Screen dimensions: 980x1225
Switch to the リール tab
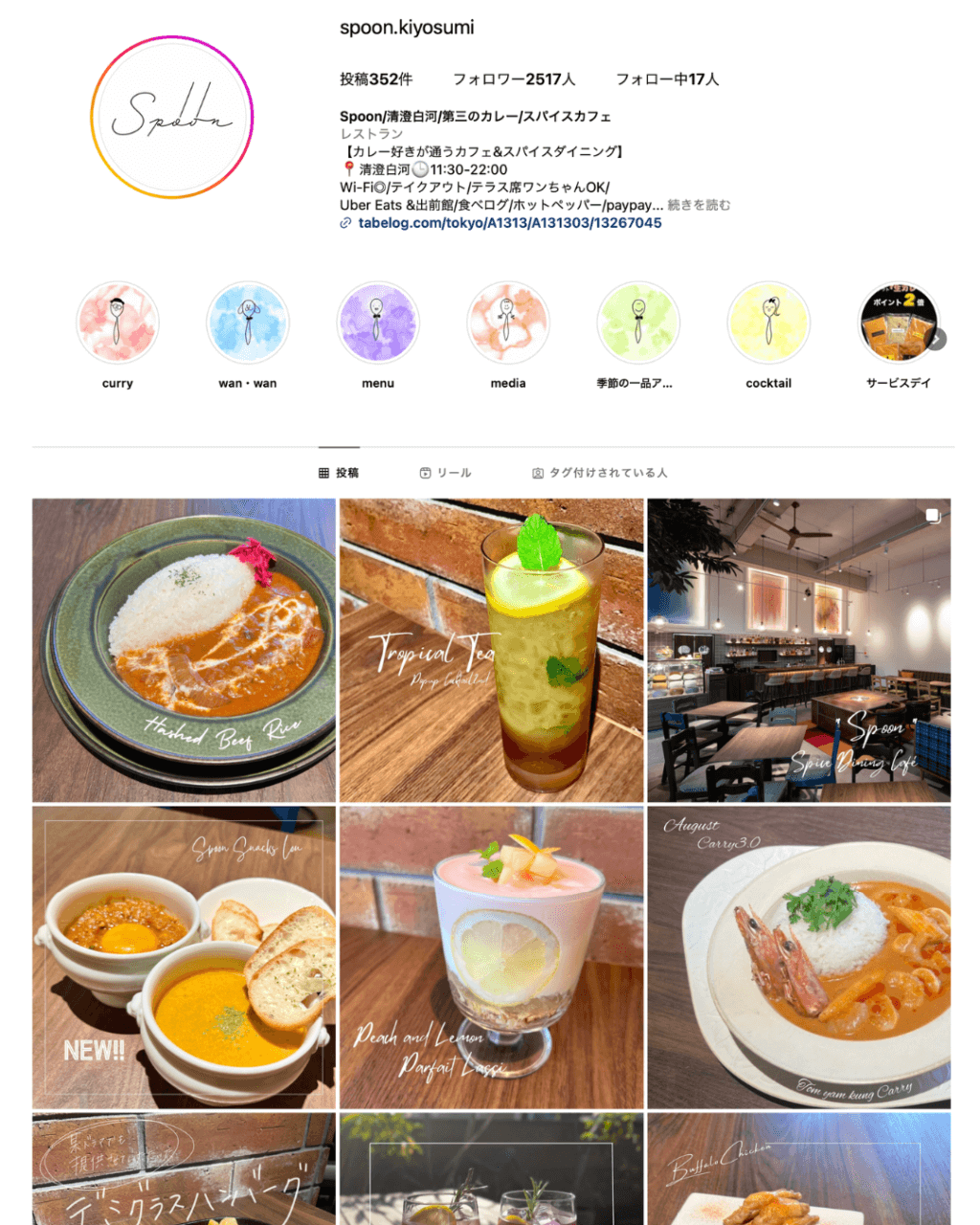tap(445, 473)
